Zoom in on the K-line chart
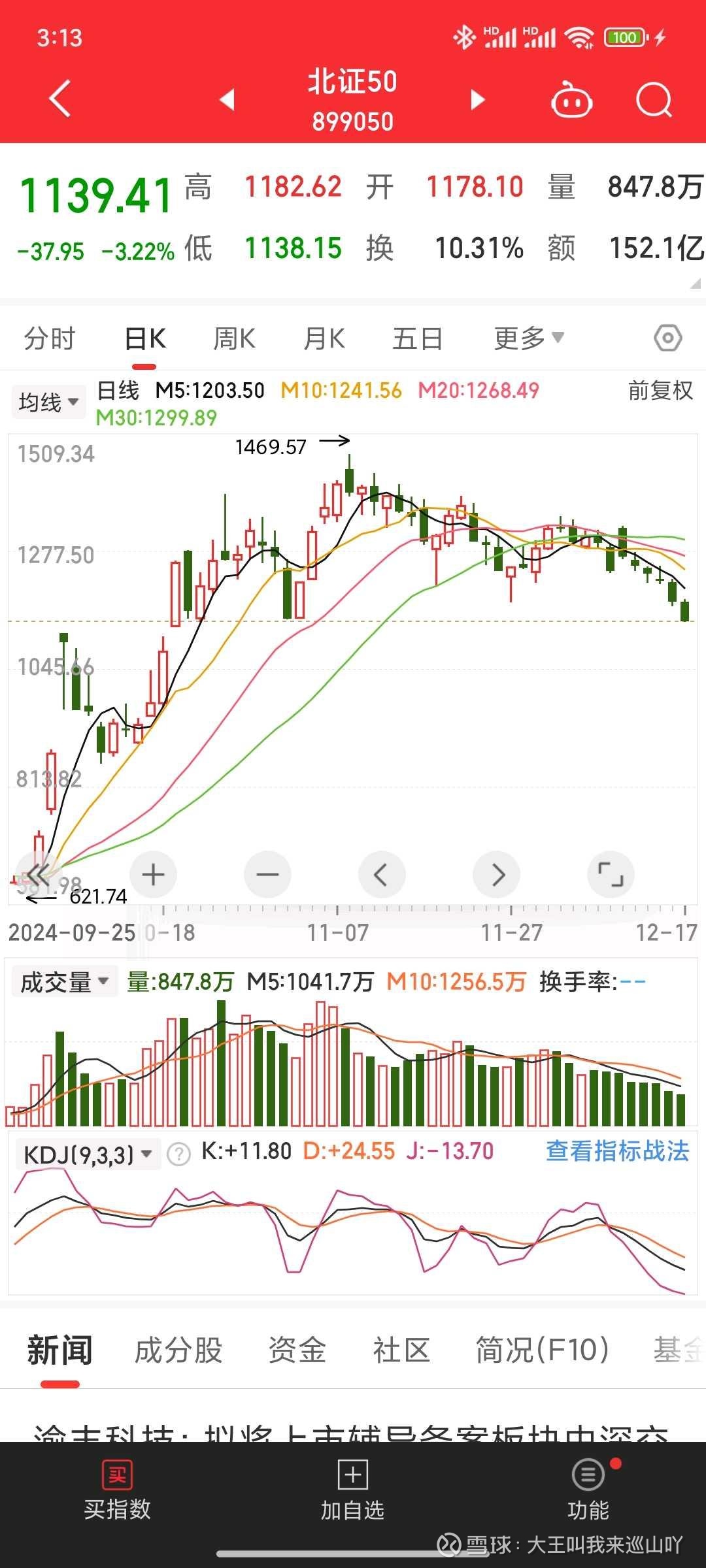The height and width of the screenshot is (1568, 706). point(152,874)
